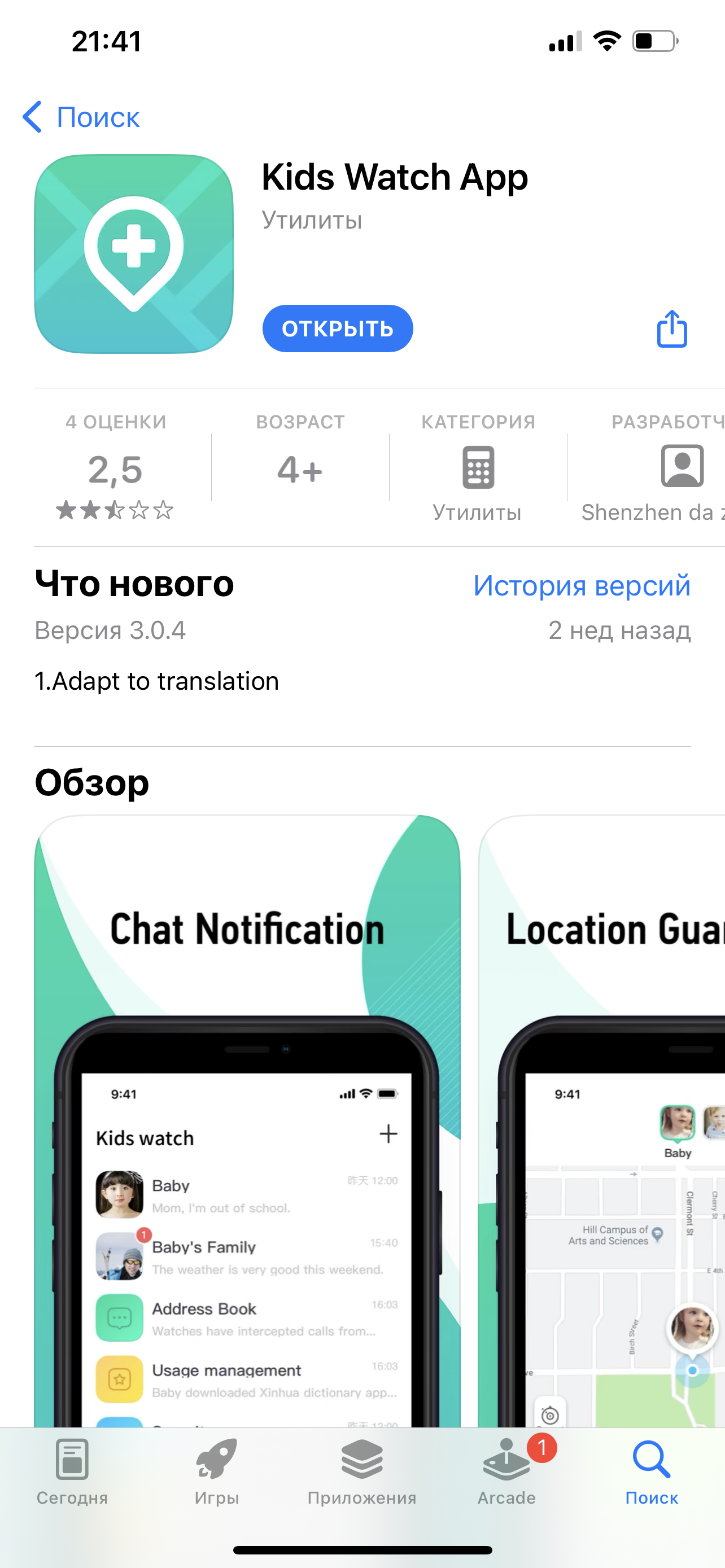725x1568 pixels.
Task: Share the Kids Watch App page
Action: point(671,329)
